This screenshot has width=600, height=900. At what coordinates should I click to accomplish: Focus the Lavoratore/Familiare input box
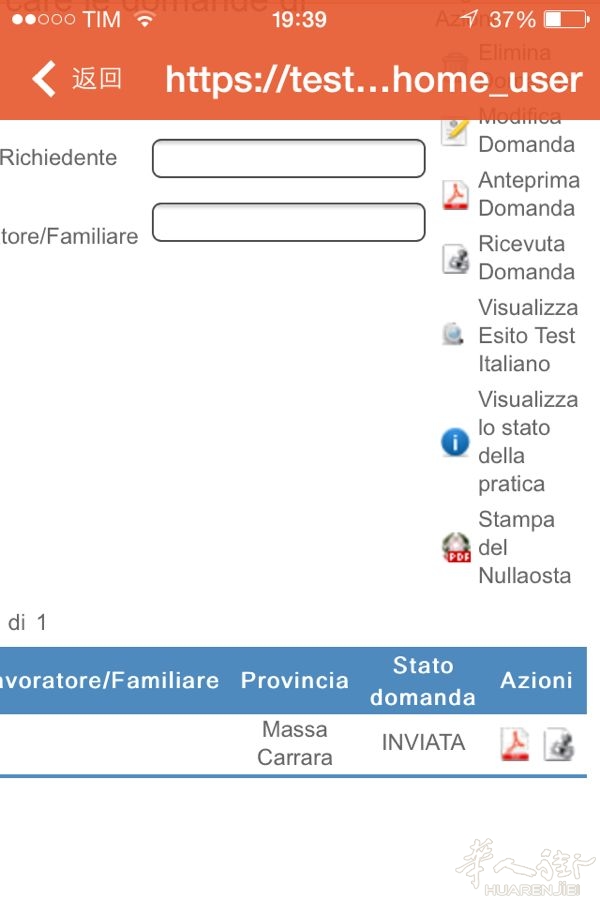[x=288, y=222]
